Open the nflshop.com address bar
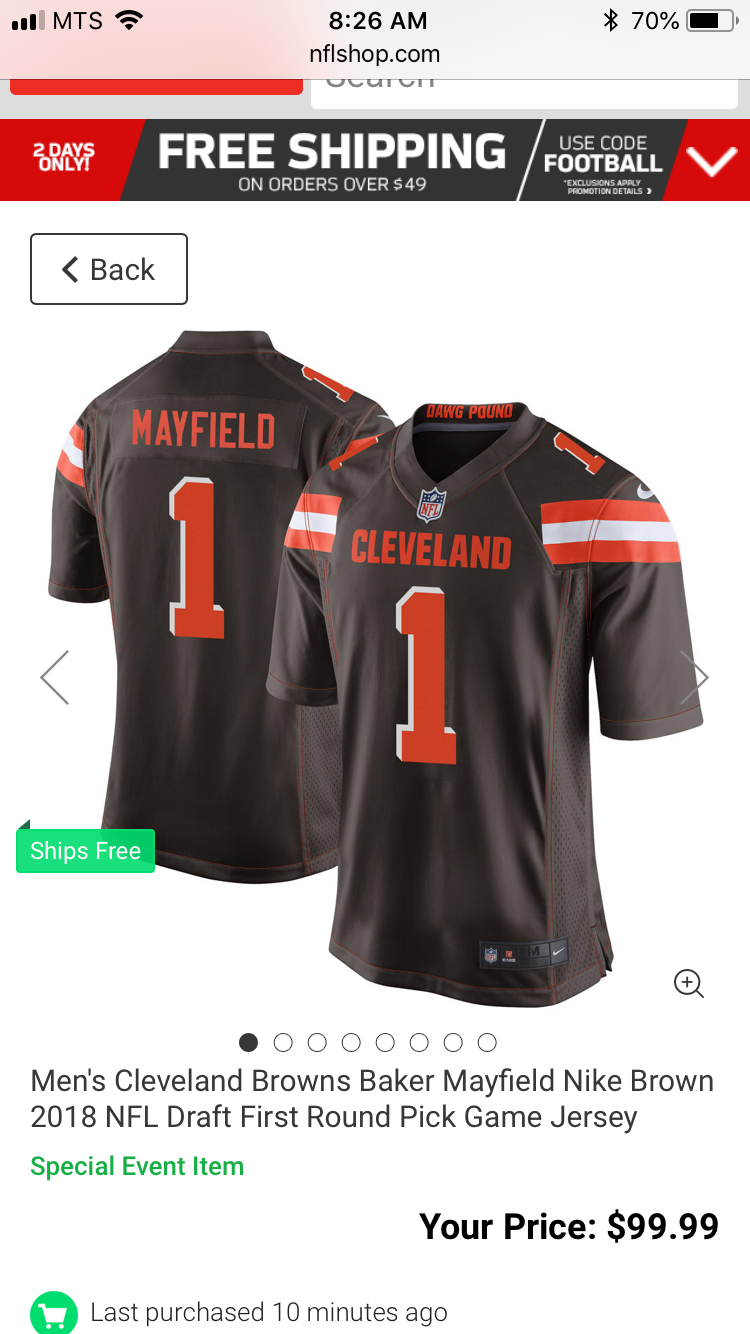This screenshot has height=1334, width=750. pos(375,54)
